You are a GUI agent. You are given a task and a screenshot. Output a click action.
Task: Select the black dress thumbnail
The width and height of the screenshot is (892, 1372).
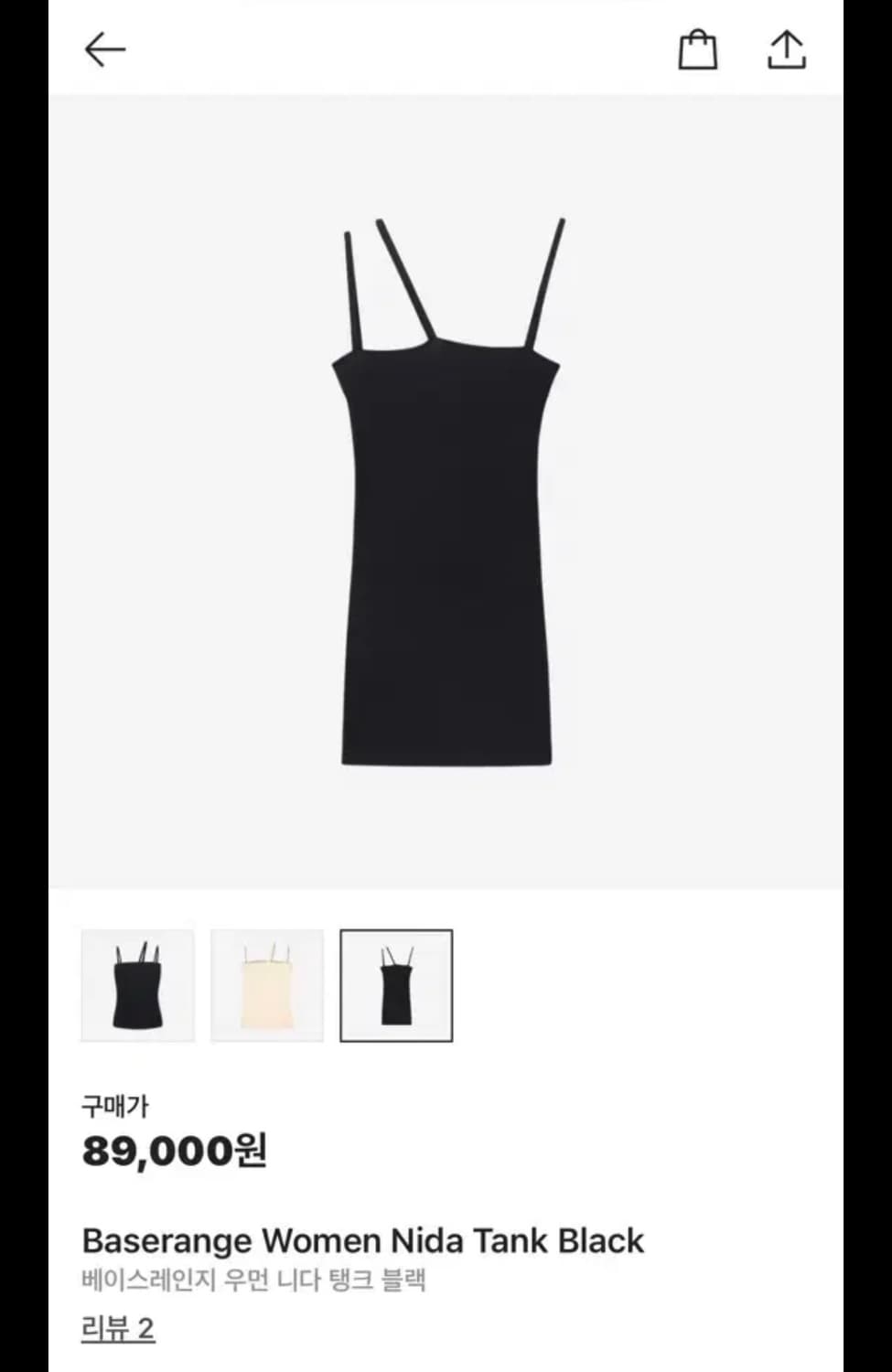pos(396,985)
